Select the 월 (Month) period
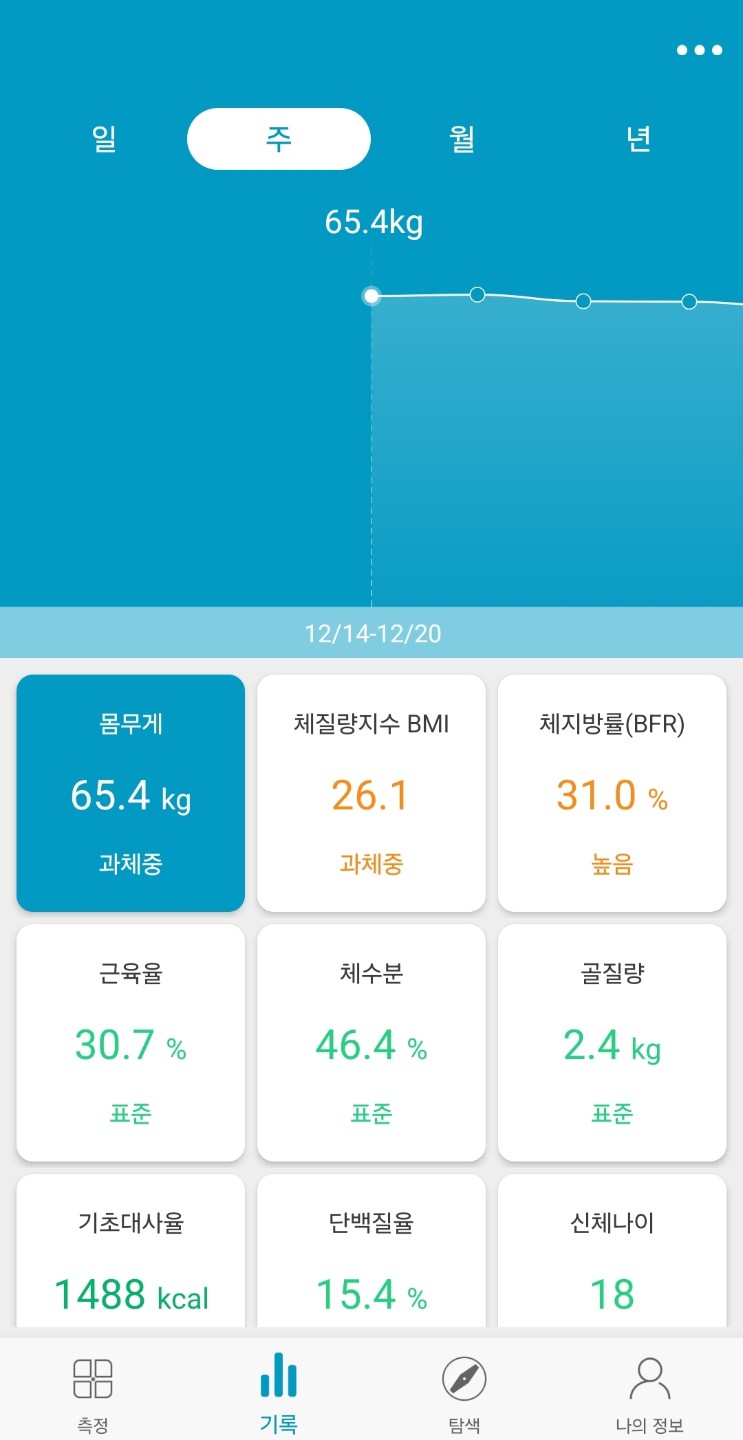The image size is (743, 1440). [x=461, y=139]
